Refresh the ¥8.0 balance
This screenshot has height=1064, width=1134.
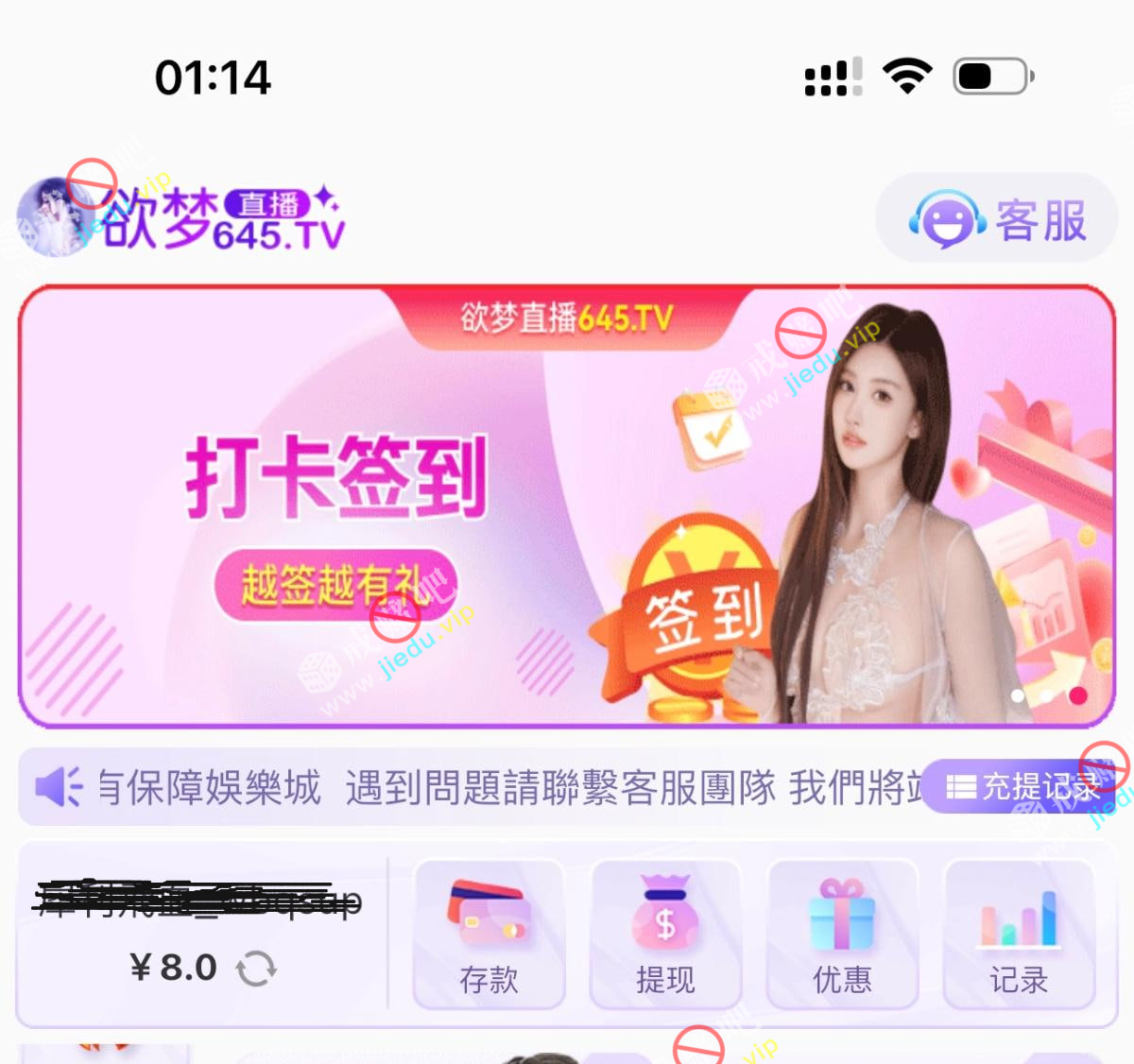coord(256,969)
